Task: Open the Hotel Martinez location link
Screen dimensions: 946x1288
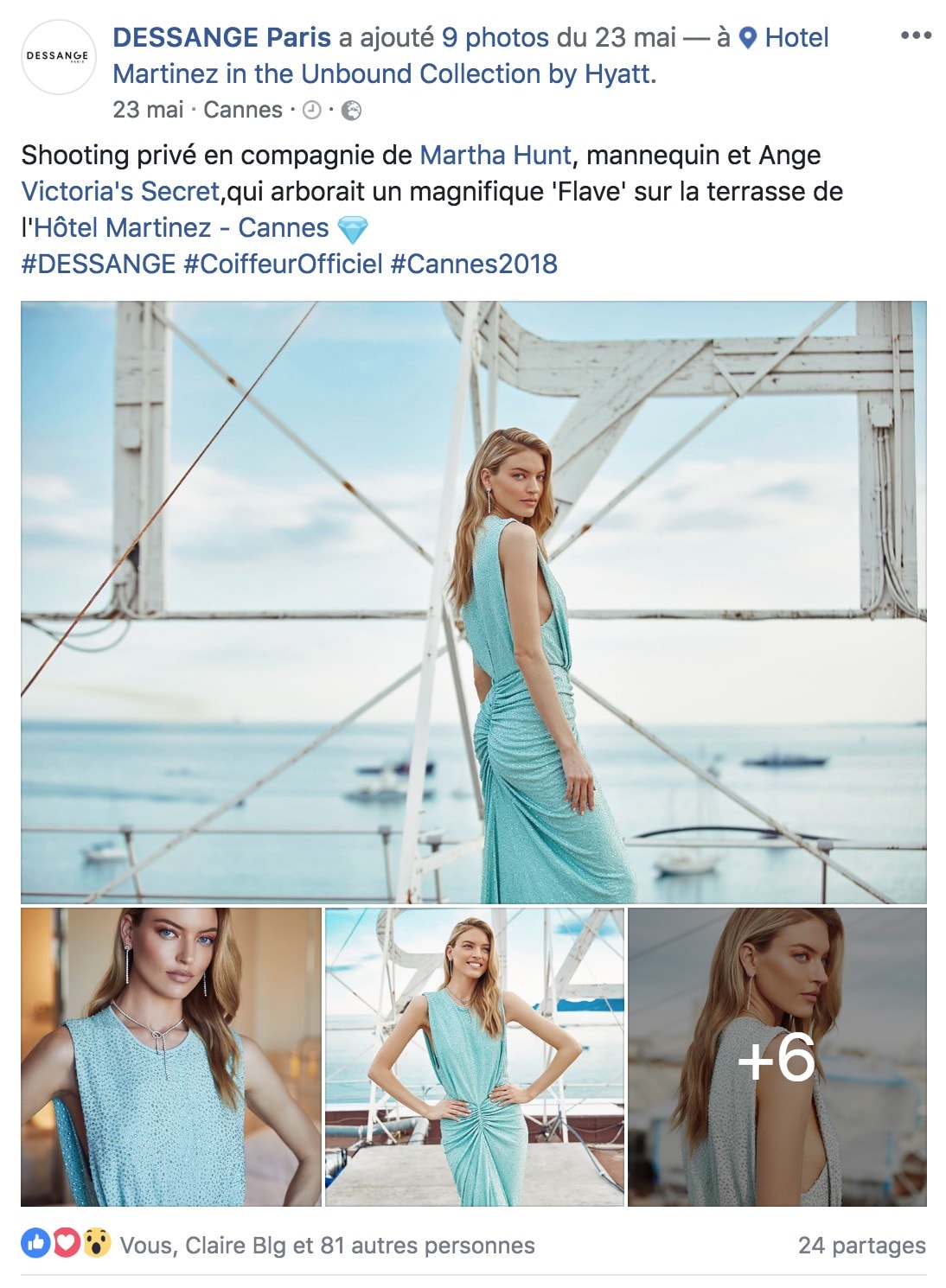Action: point(384,73)
